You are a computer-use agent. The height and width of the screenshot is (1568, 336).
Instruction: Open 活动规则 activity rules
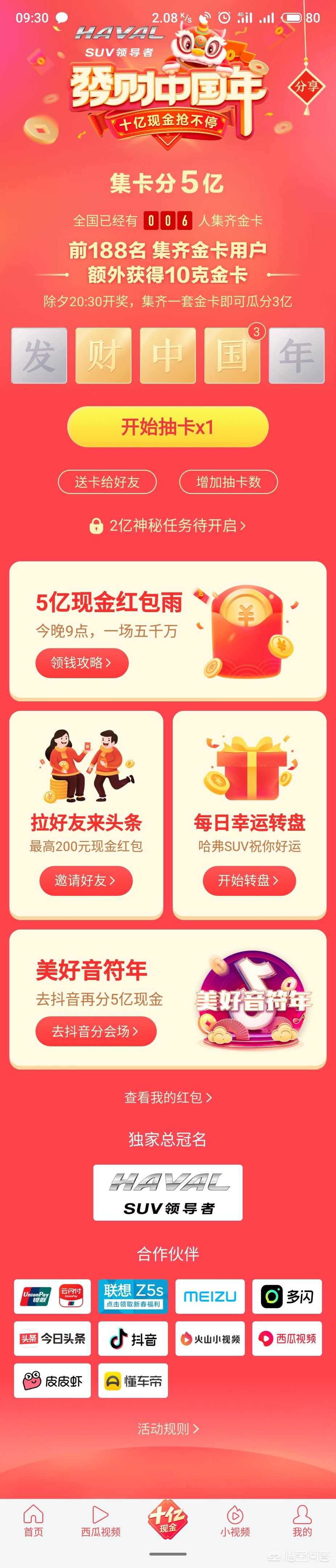168,1429
